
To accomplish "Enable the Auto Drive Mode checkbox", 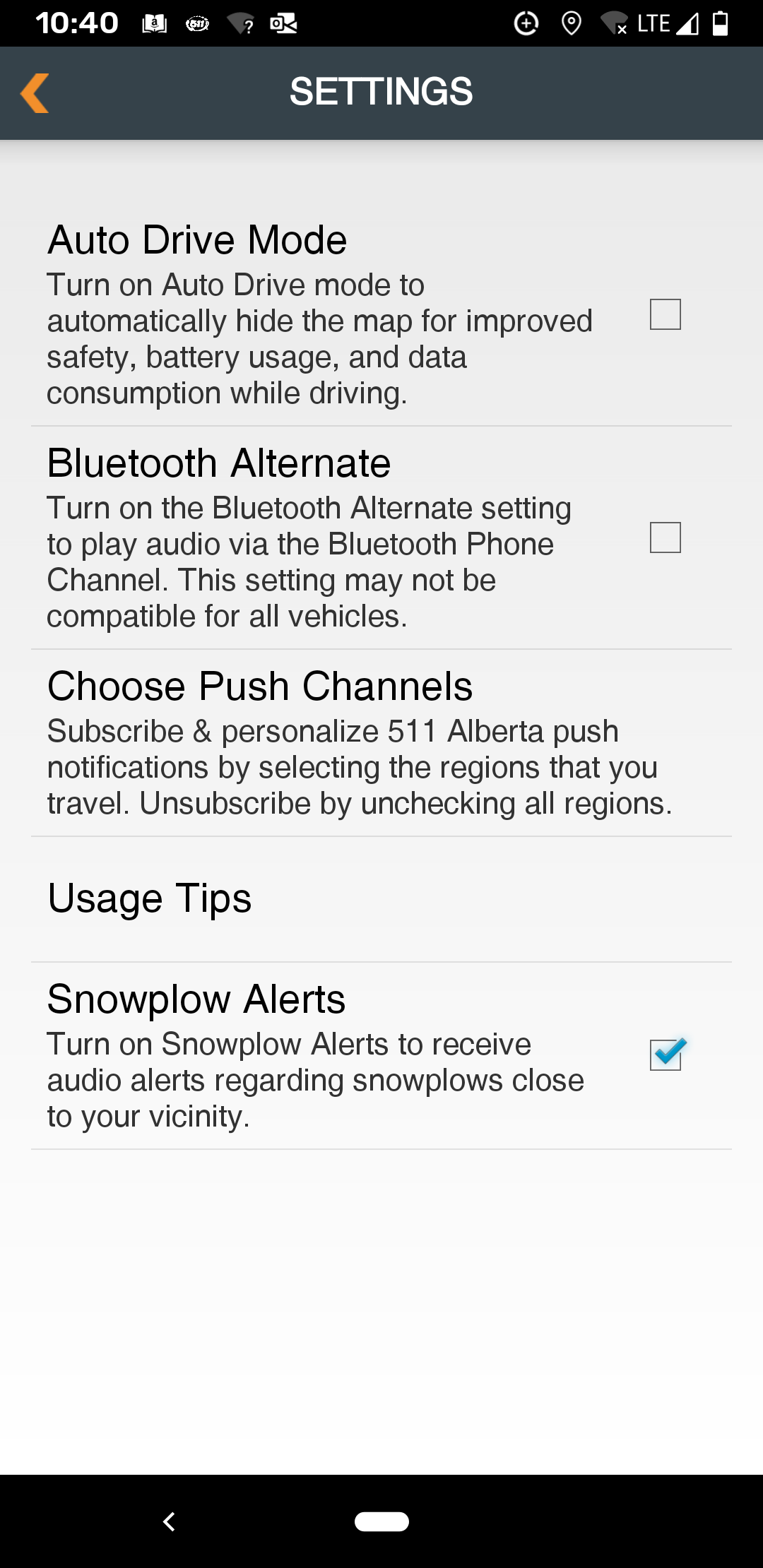I will pos(665,314).
